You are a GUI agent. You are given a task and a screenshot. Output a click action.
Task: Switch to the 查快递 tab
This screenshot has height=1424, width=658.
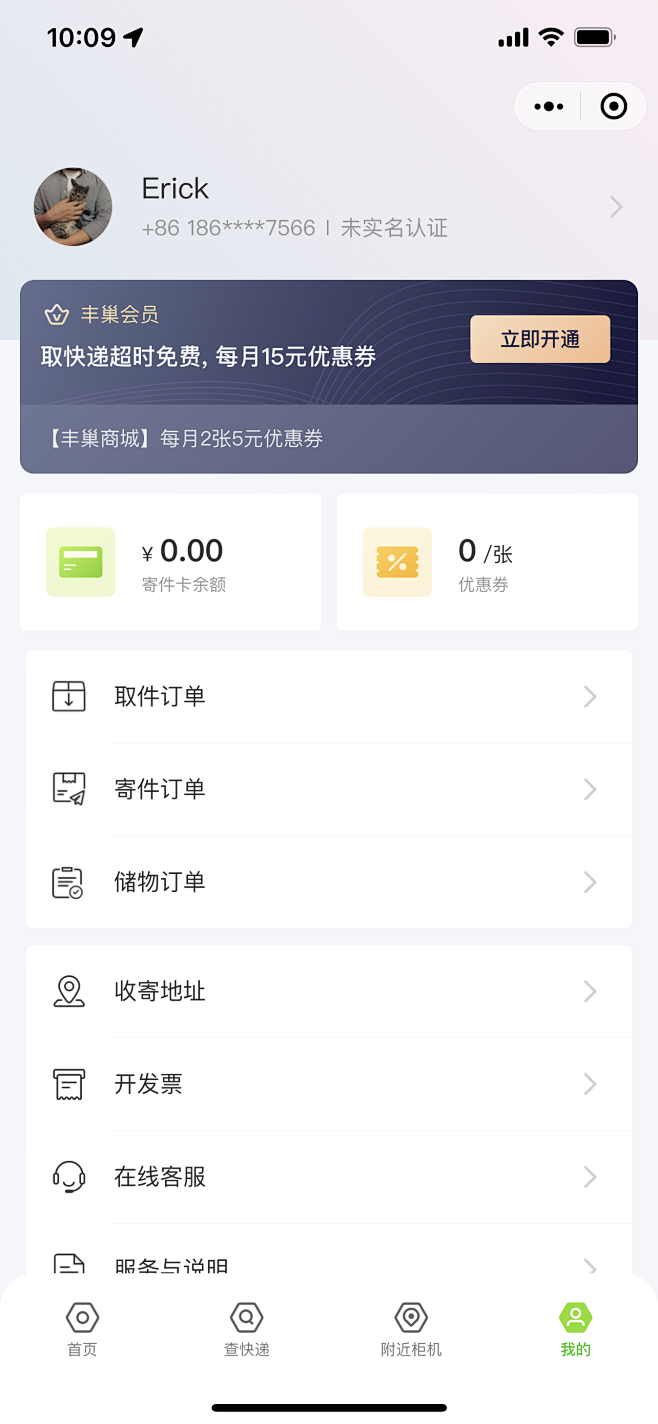coord(246,1330)
